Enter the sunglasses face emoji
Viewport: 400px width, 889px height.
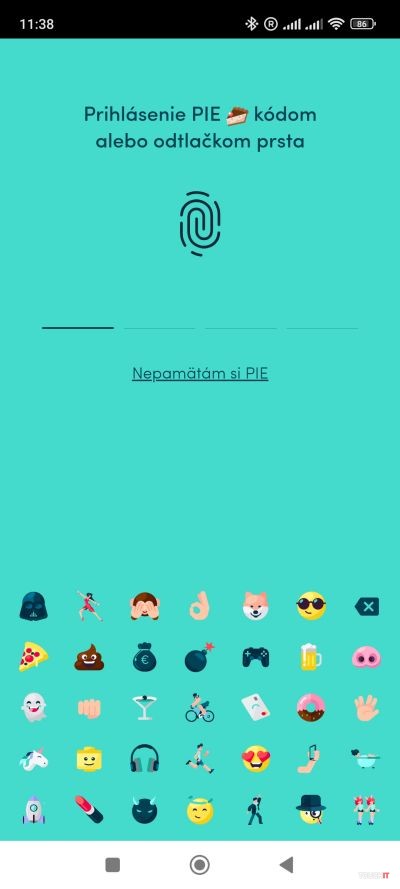[311, 606]
